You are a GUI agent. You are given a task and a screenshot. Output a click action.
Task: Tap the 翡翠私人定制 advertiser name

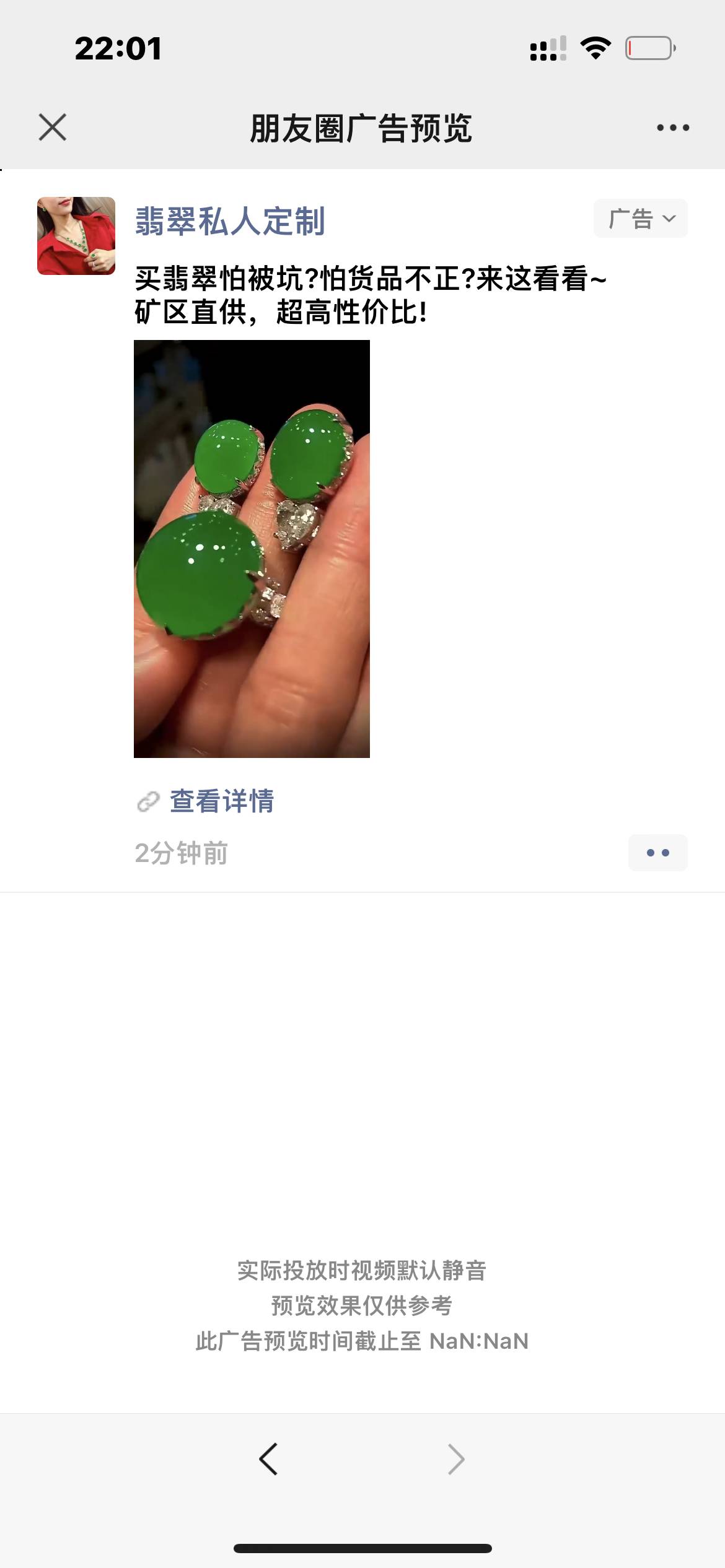tap(230, 221)
